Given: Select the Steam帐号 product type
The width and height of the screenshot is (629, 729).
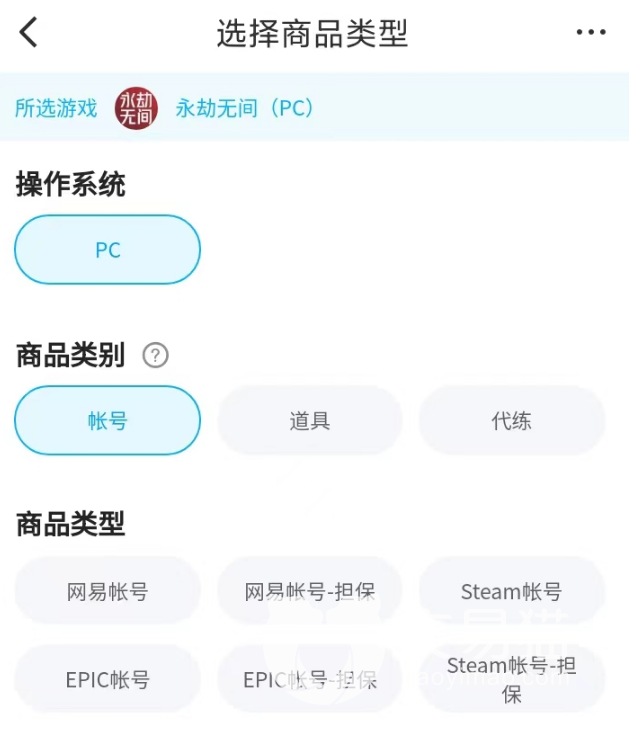Looking at the screenshot, I should click(x=511, y=591).
